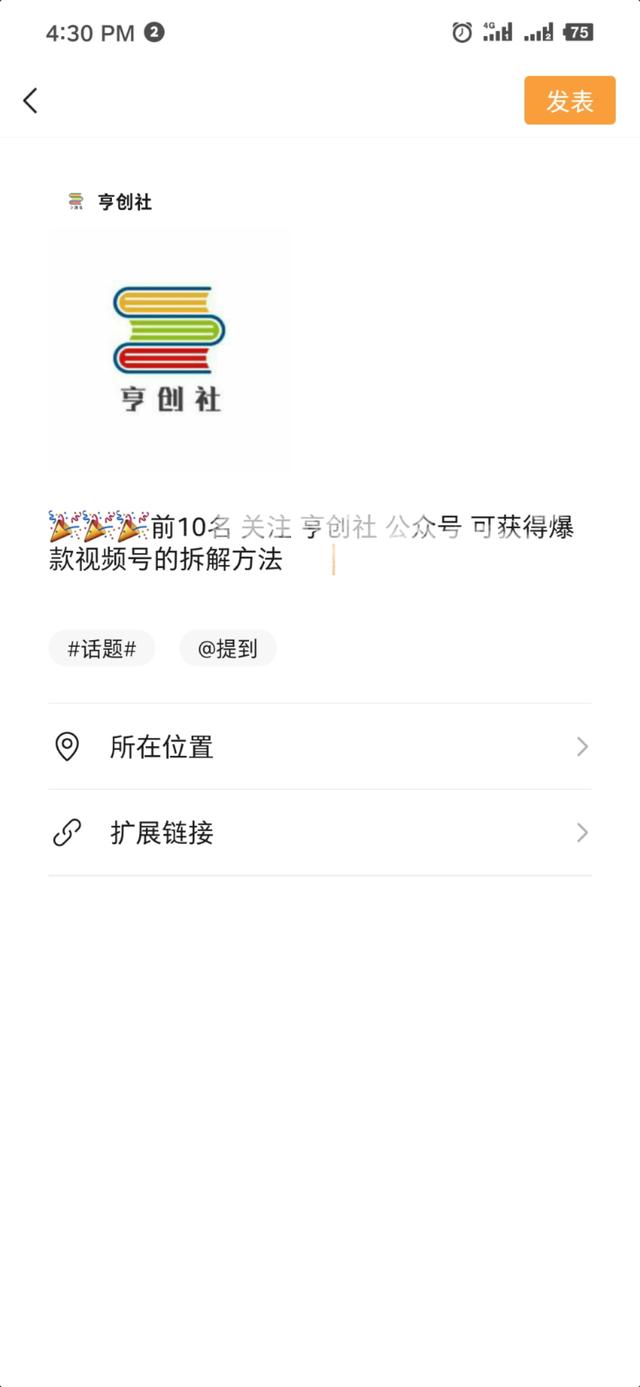640x1387 pixels.
Task: Tap the 发表 publish button
Action: pyautogui.click(x=569, y=100)
